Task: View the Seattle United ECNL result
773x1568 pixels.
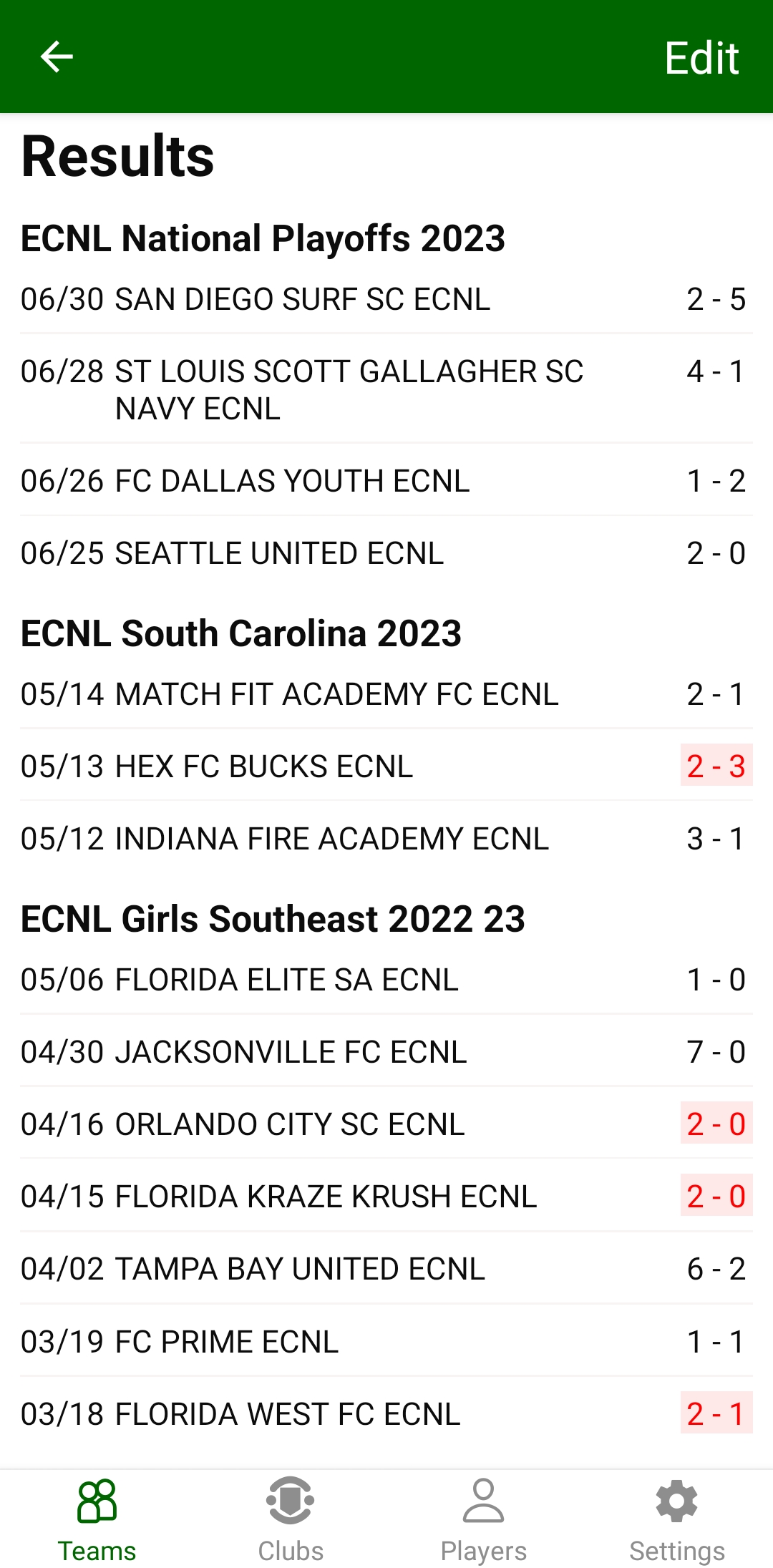Action: click(x=386, y=553)
